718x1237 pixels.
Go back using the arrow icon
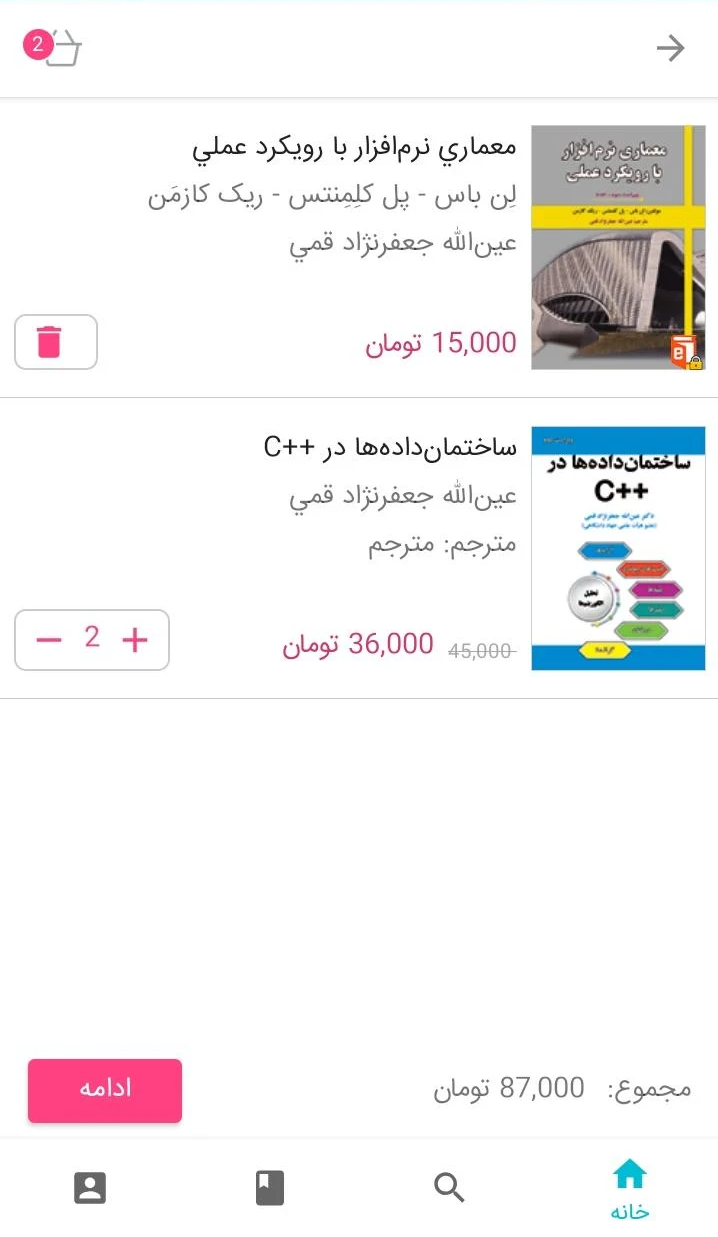[670, 48]
